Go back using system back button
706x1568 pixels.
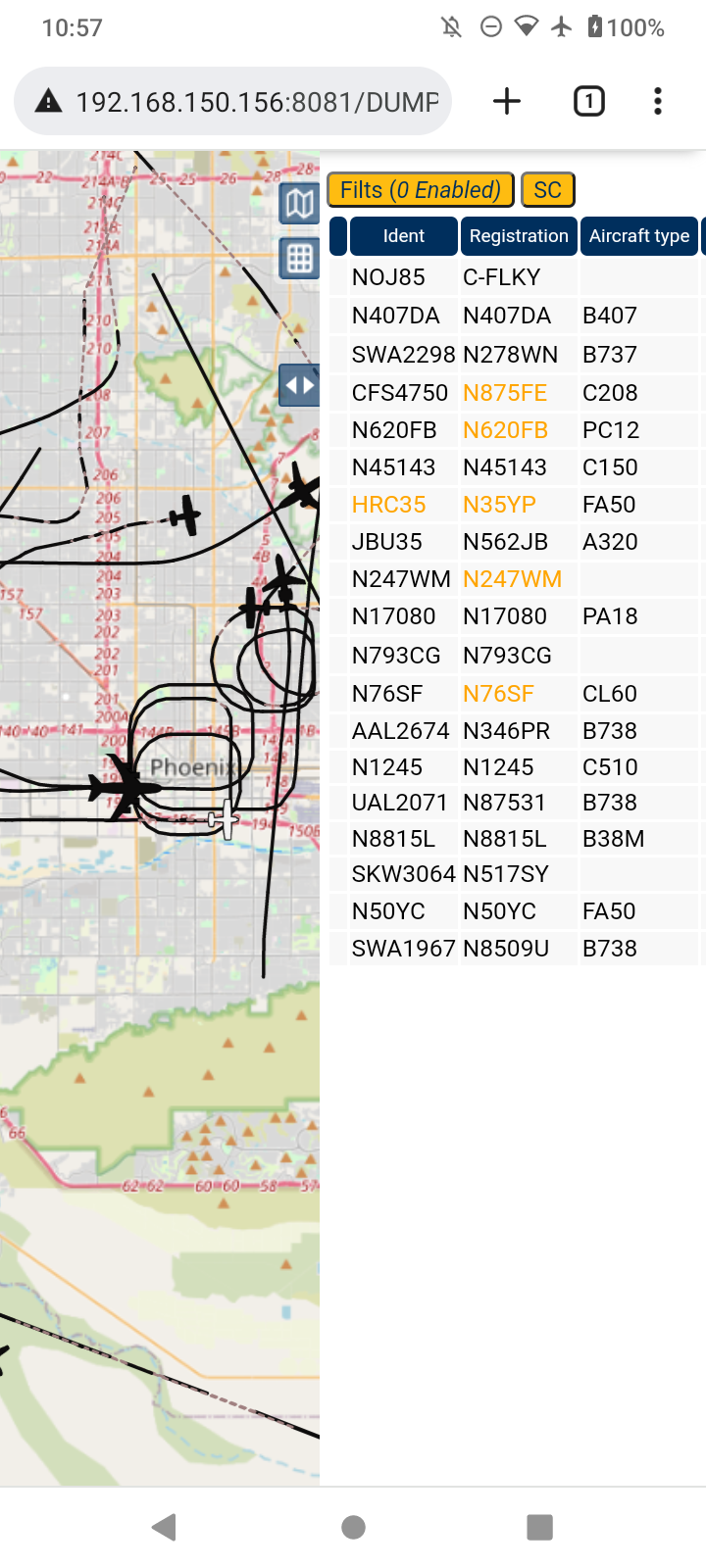[164, 1527]
